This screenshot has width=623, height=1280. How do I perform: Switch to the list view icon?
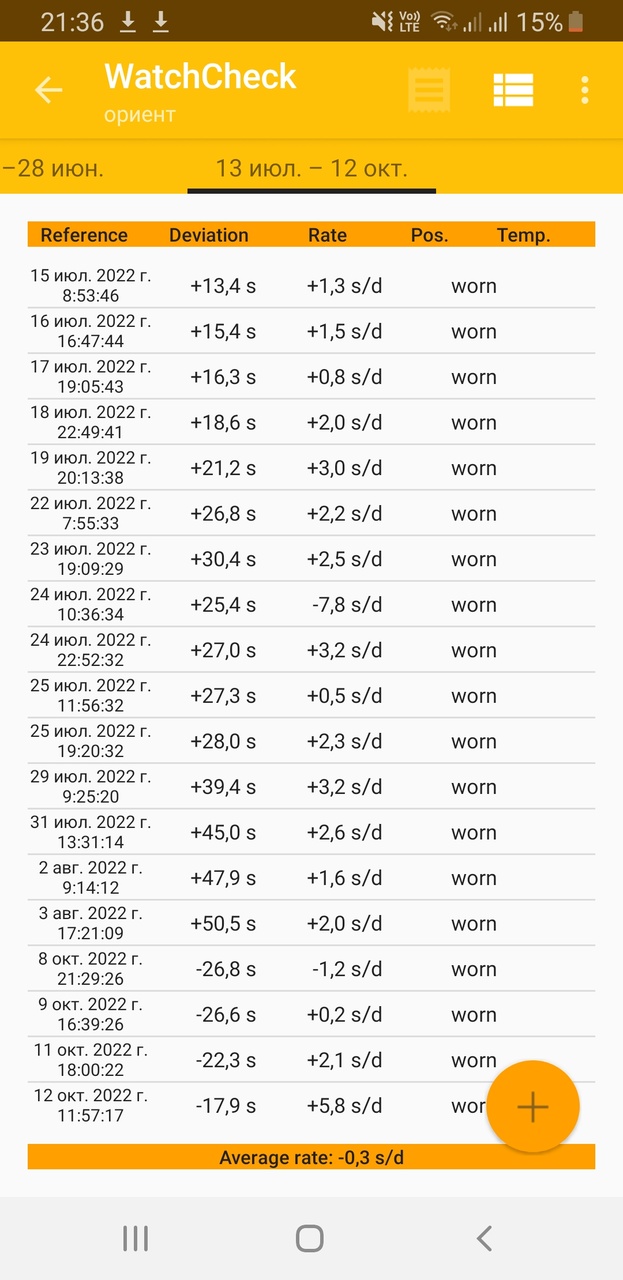pyautogui.click(x=513, y=90)
